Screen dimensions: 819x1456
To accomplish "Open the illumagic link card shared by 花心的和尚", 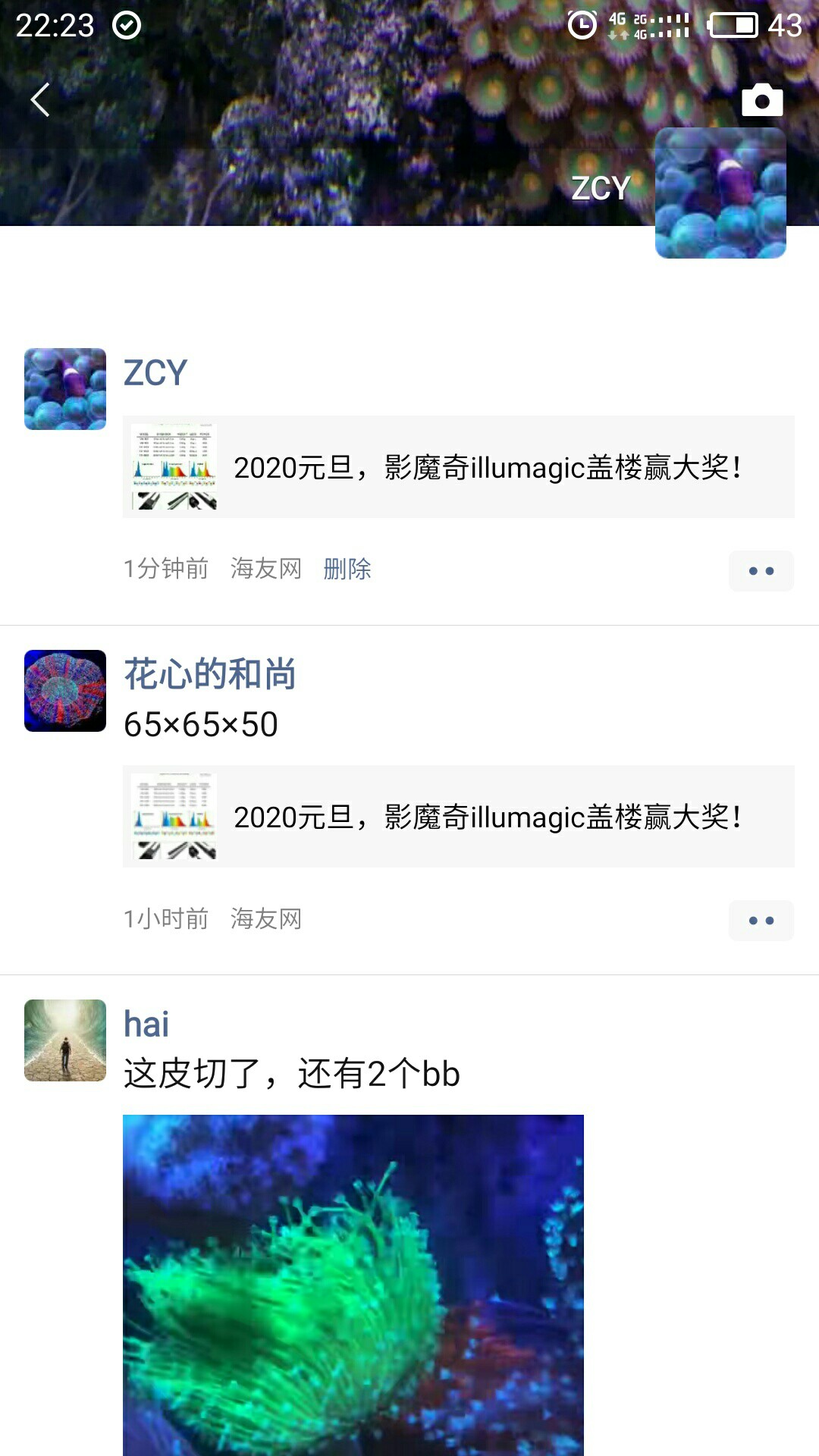I will [458, 817].
